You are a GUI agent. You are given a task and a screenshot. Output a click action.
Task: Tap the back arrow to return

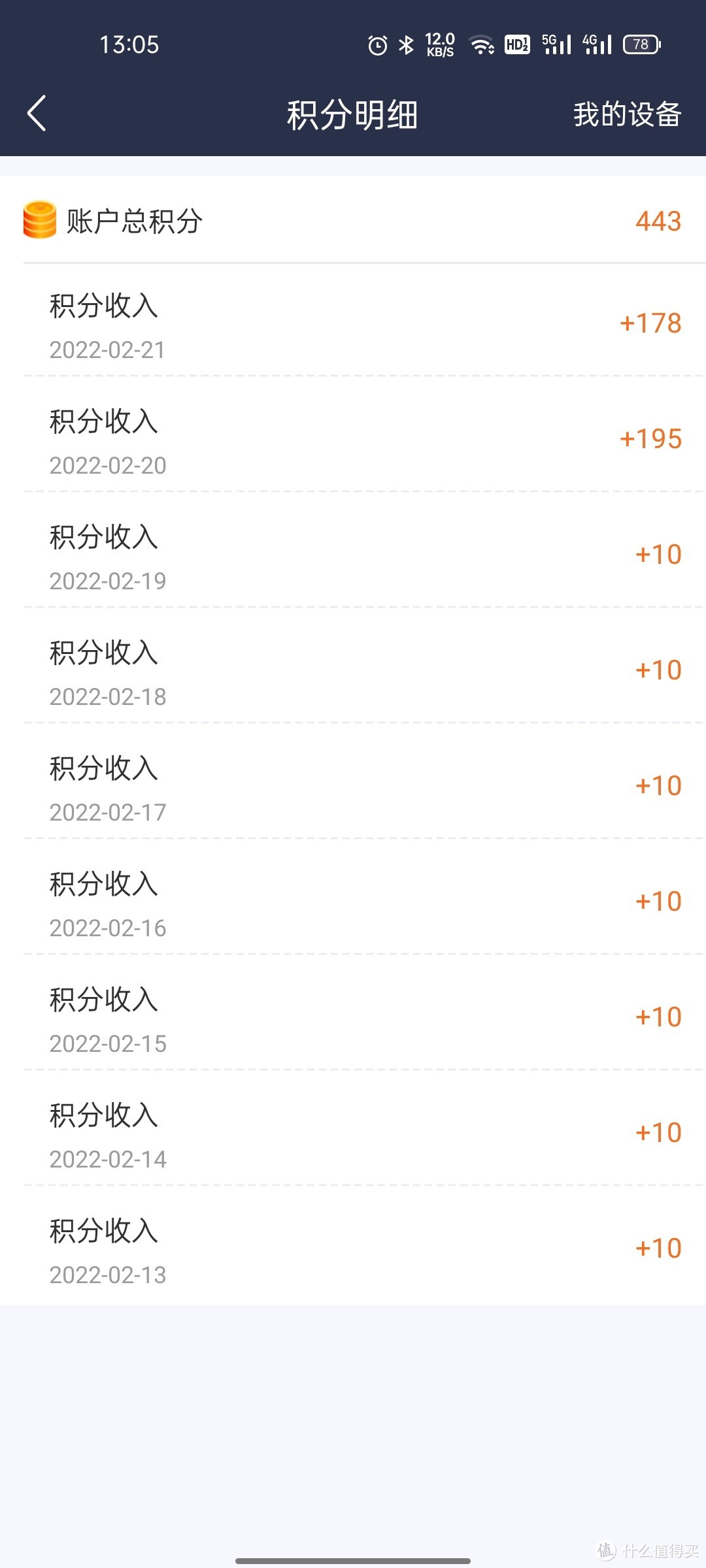tap(37, 112)
